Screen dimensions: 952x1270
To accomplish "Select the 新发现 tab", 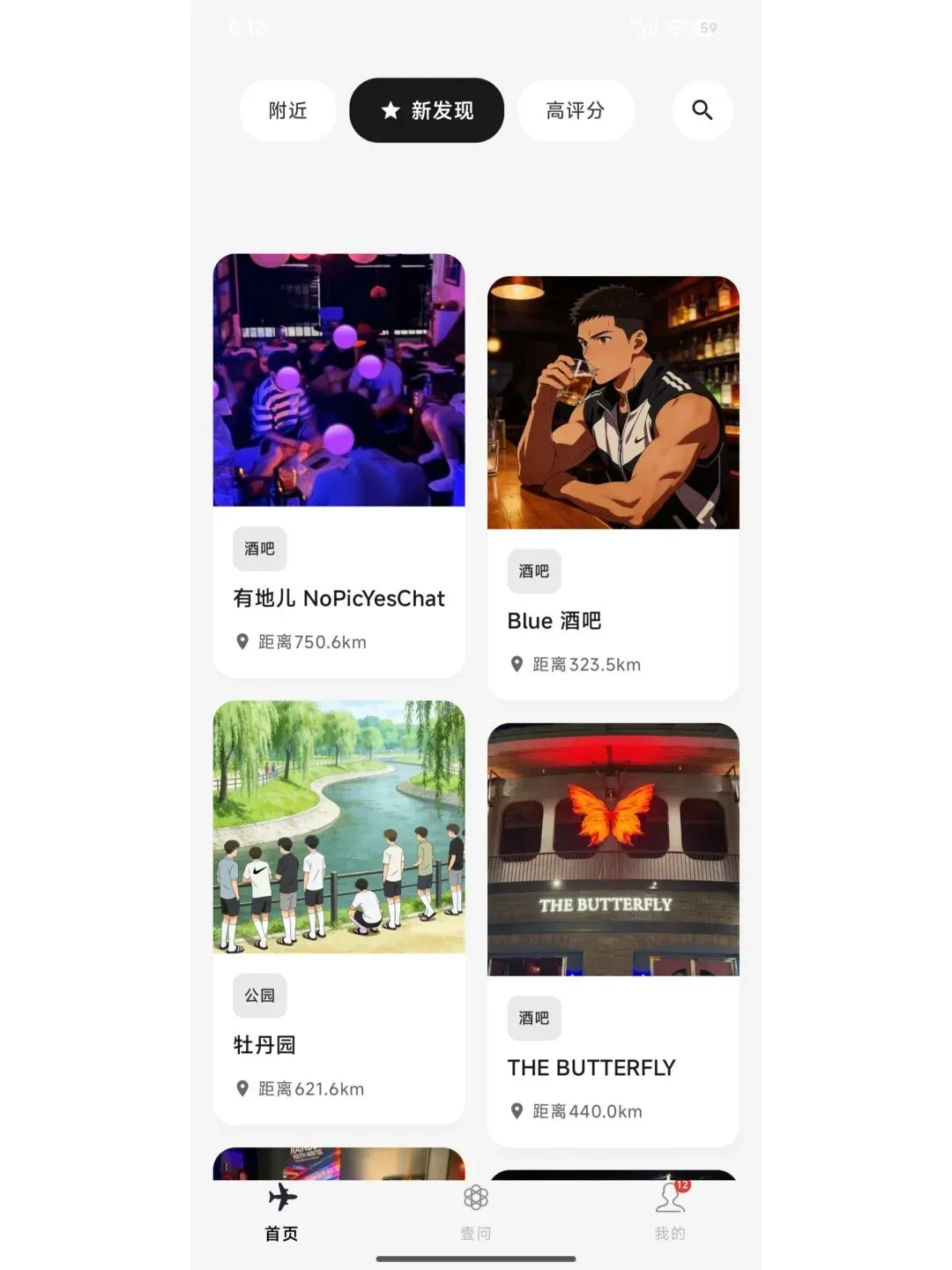I will point(427,110).
